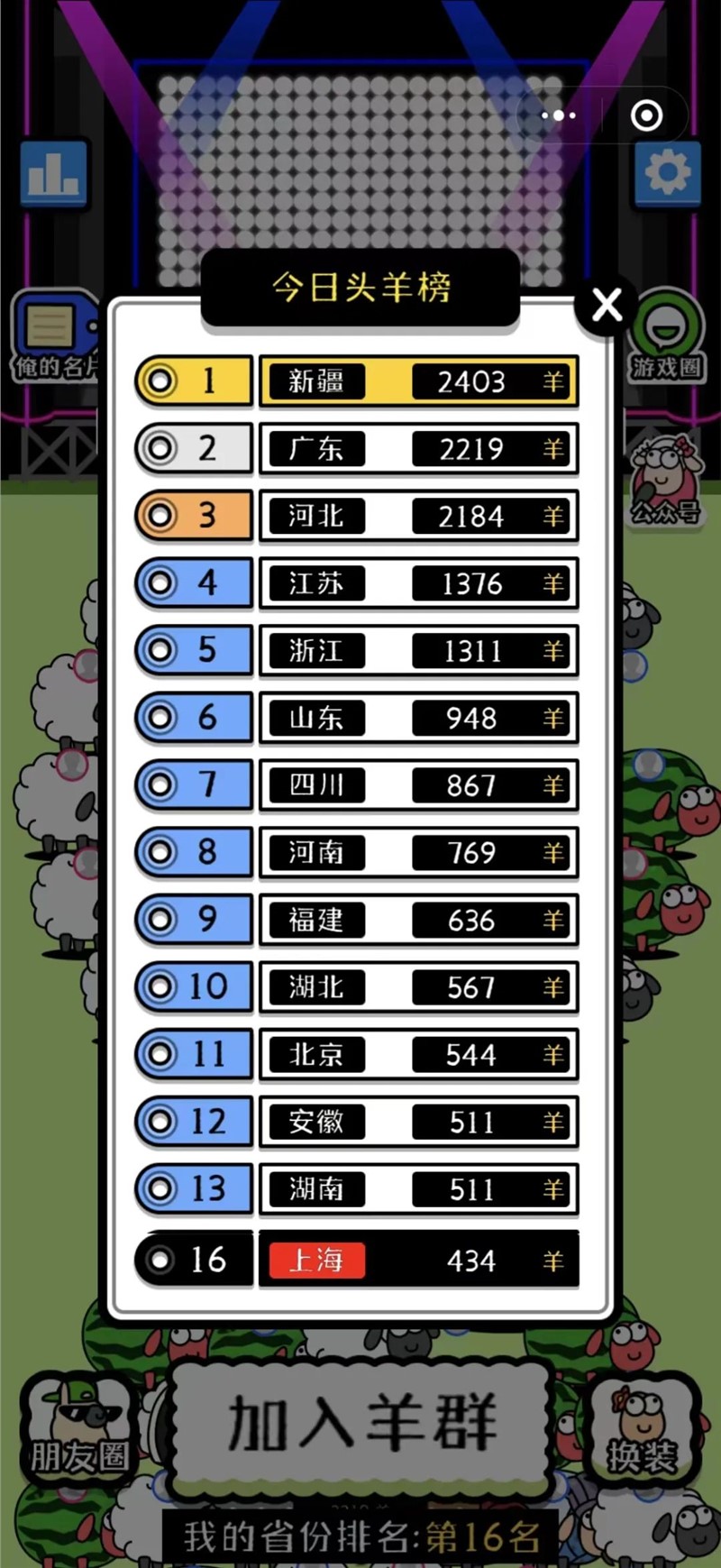Open the mini program more-options menu
The width and height of the screenshot is (721, 1568).
558,115
